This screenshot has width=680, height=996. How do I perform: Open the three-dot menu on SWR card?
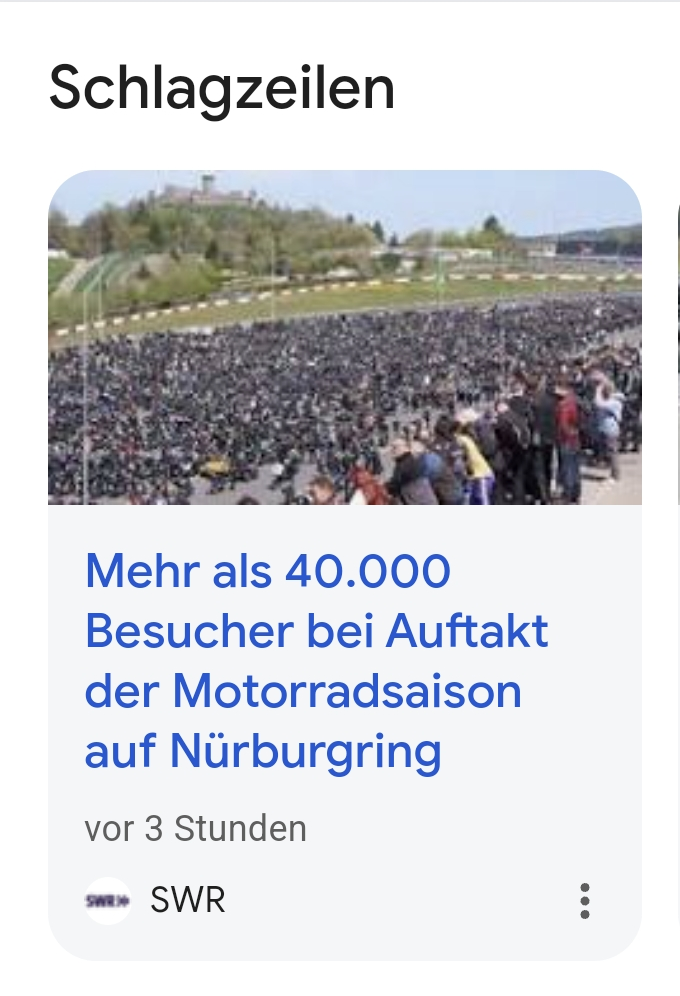click(585, 900)
